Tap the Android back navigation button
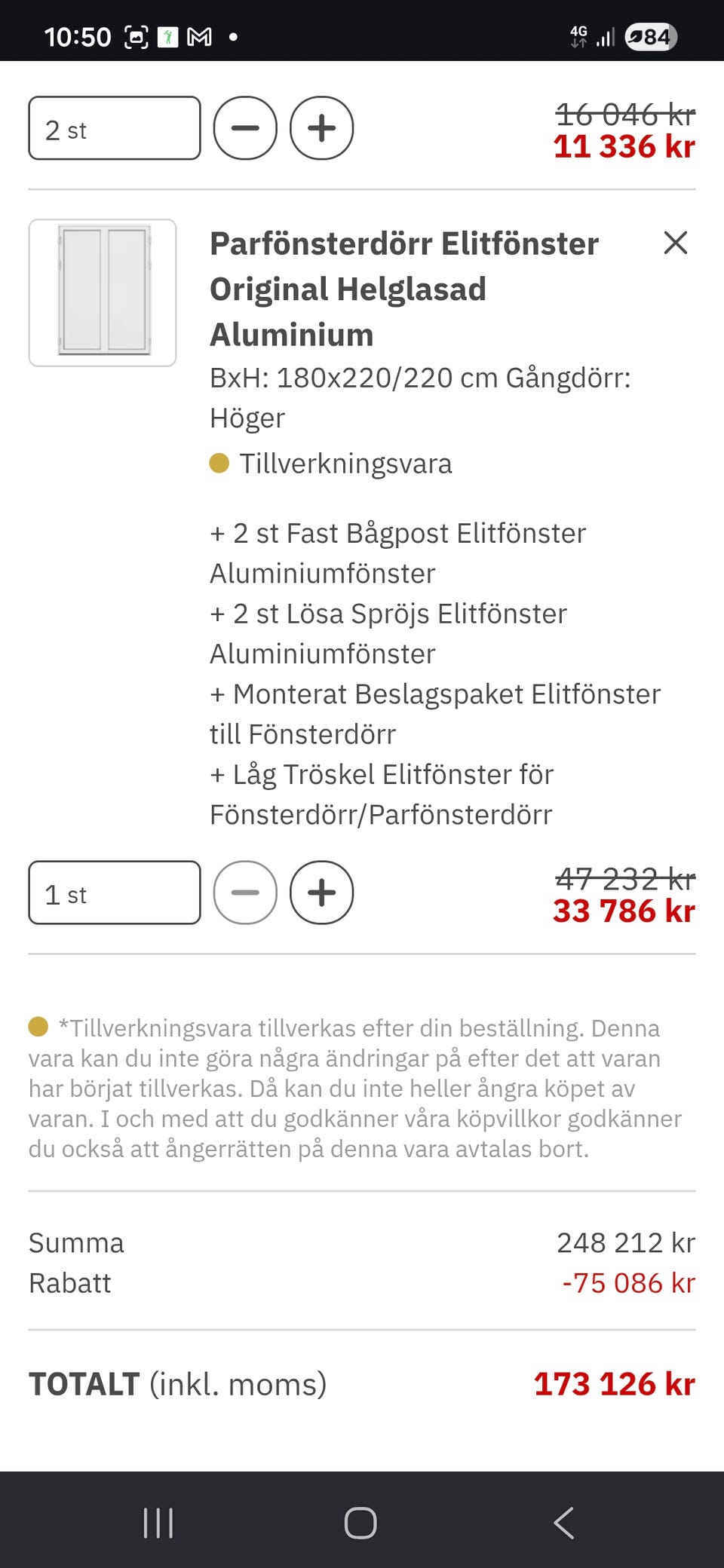The height and width of the screenshot is (1568, 724). click(564, 1522)
